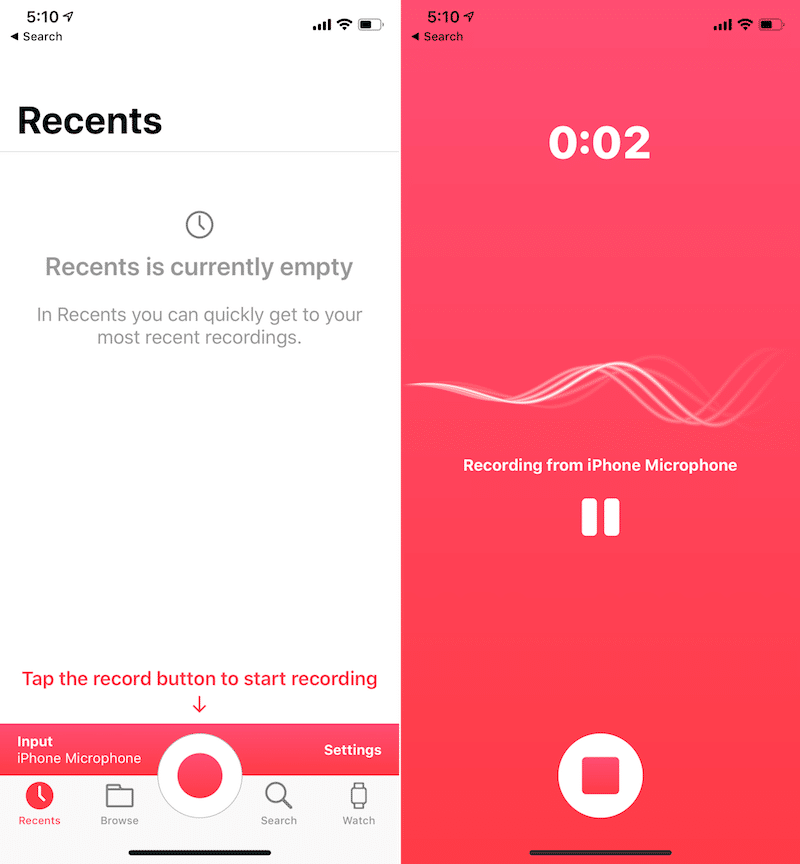Screen dimensions: 800x864
Task: Go to the Search tab with the magnifier
Action: click(x=278, y=803)
